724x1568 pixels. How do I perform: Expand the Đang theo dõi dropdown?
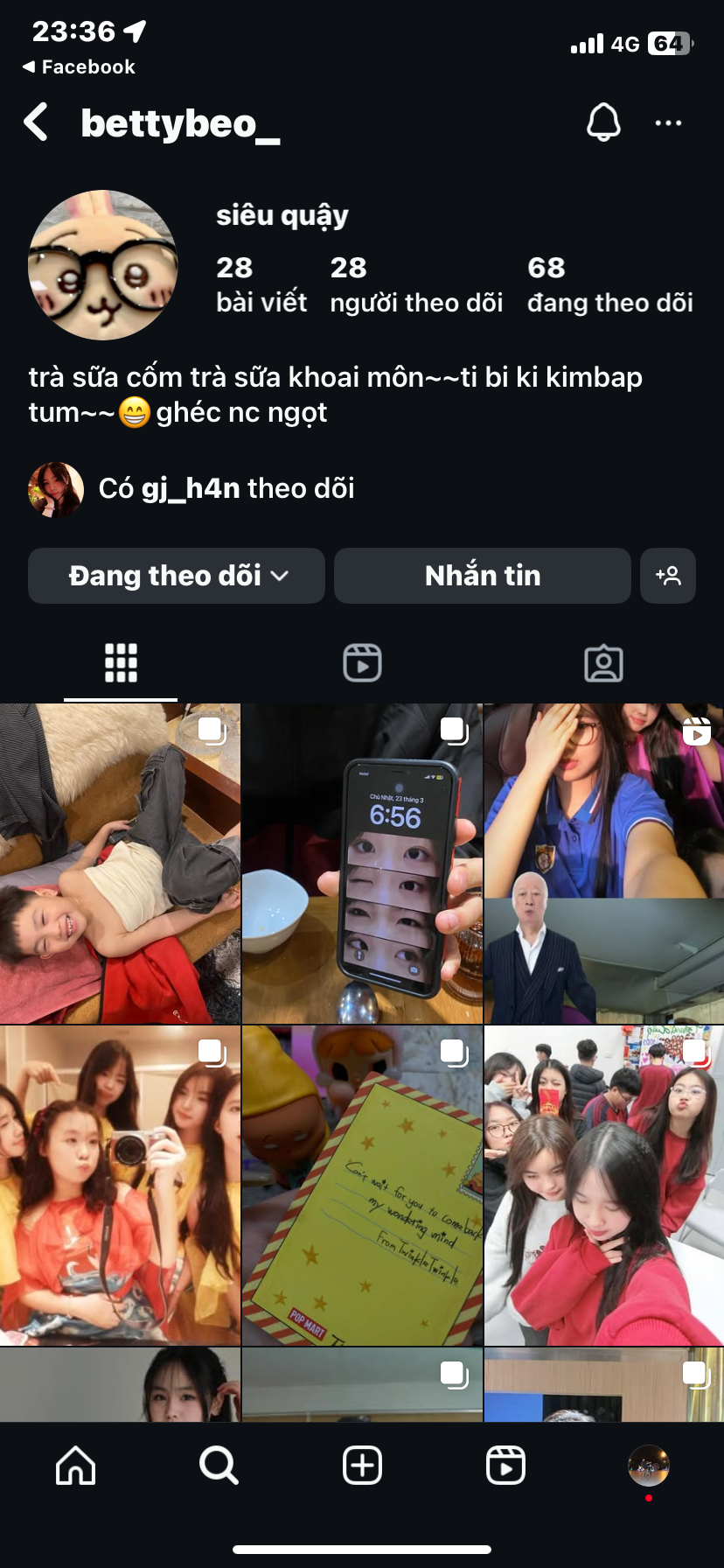(177, 576)
